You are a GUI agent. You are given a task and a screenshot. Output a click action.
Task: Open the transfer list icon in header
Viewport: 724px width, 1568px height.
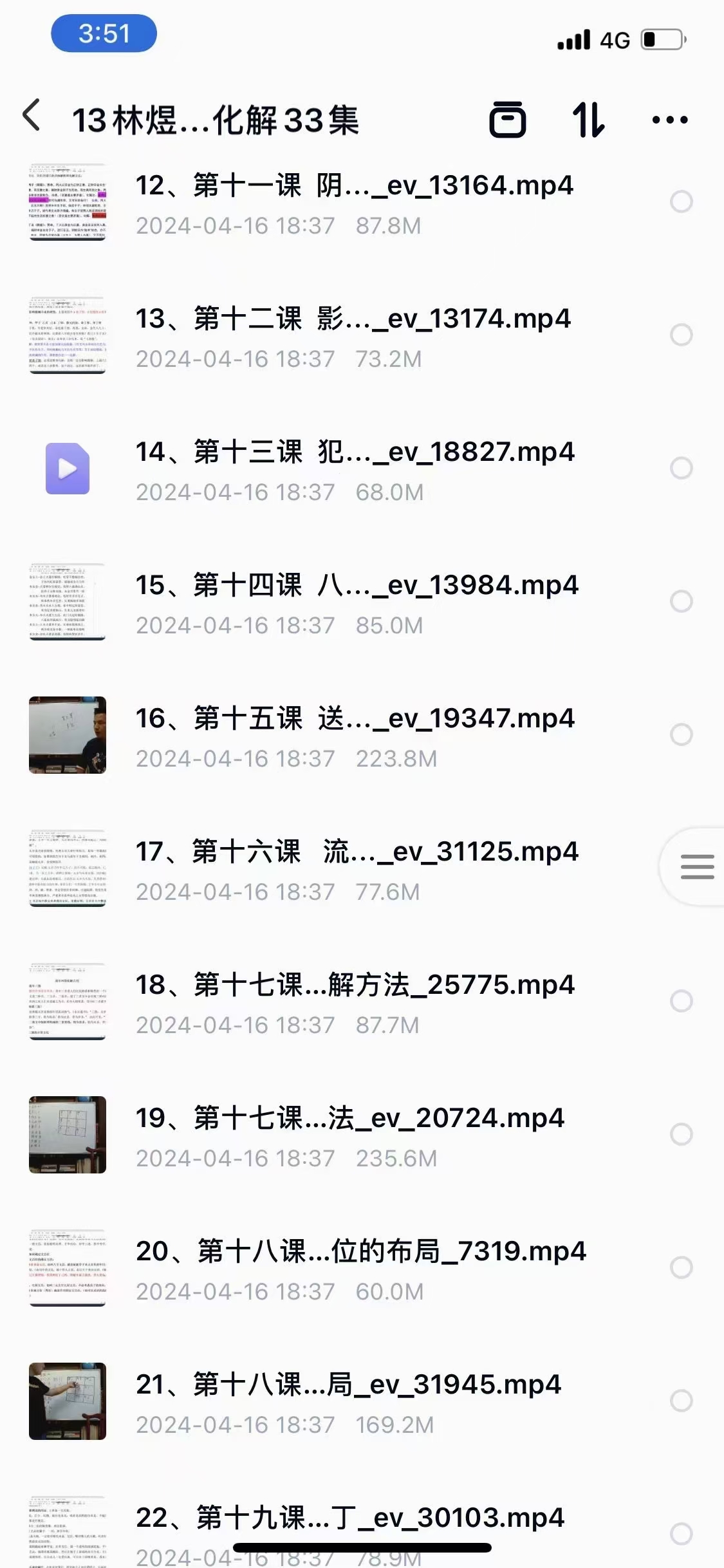[508, 119]
